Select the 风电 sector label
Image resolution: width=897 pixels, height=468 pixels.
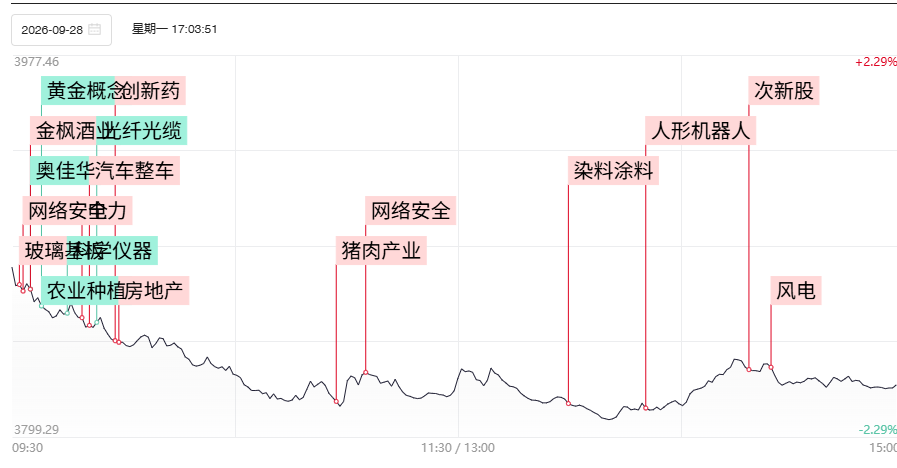pos(796,291)
